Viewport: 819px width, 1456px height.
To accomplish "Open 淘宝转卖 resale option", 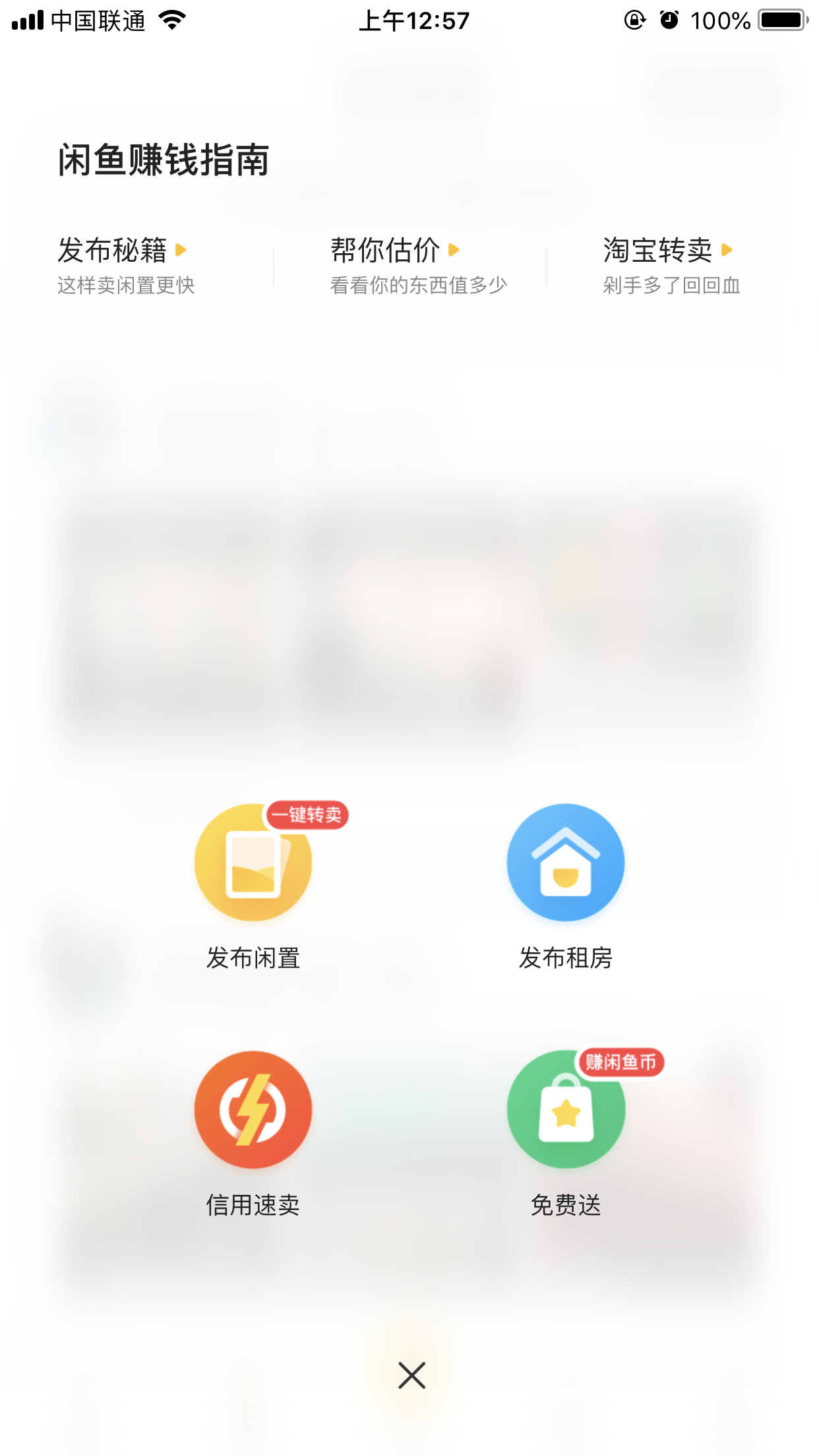I will pos(671,266).
